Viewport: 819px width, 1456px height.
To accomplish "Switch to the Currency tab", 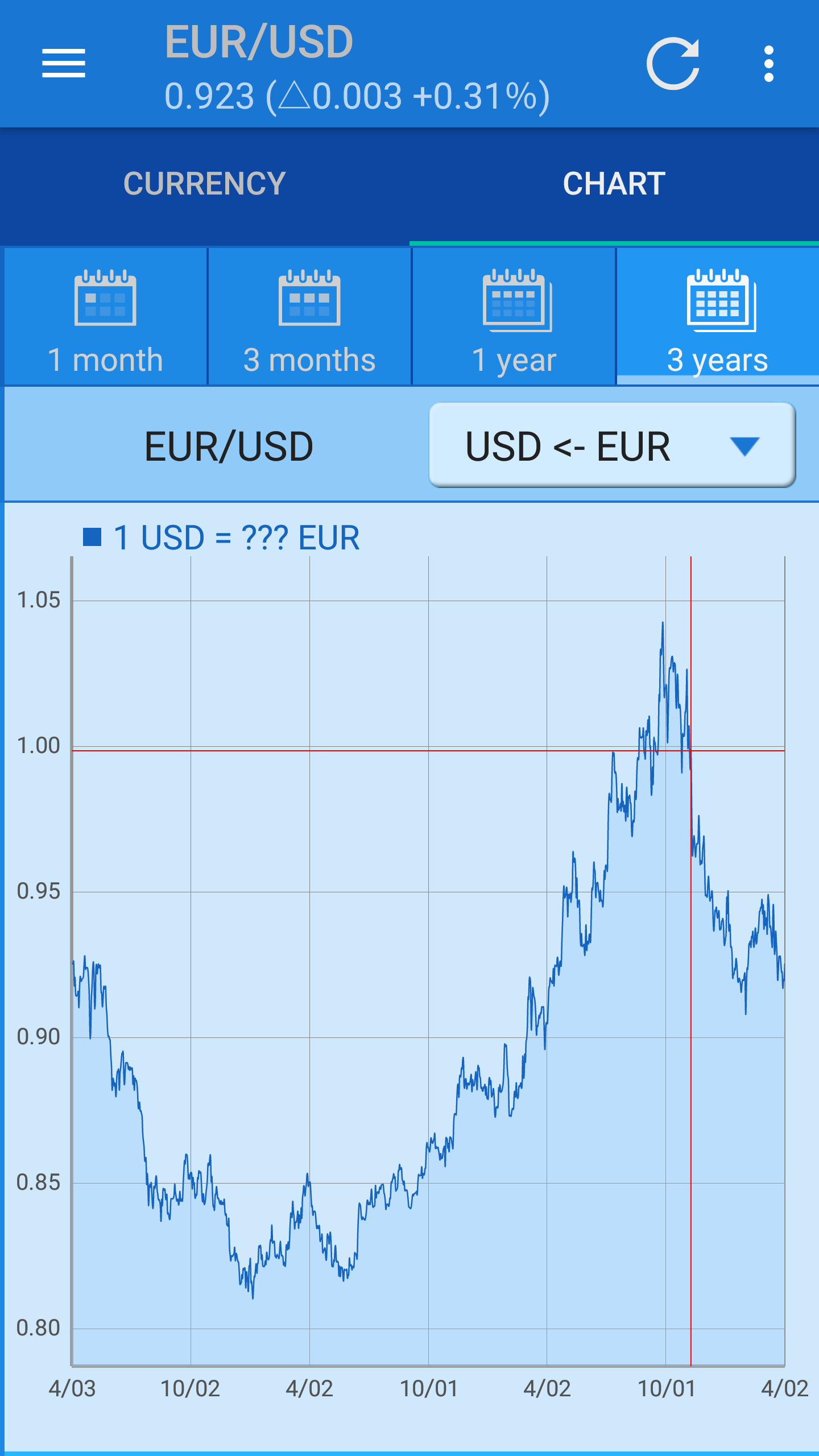I will pos(205,184).
